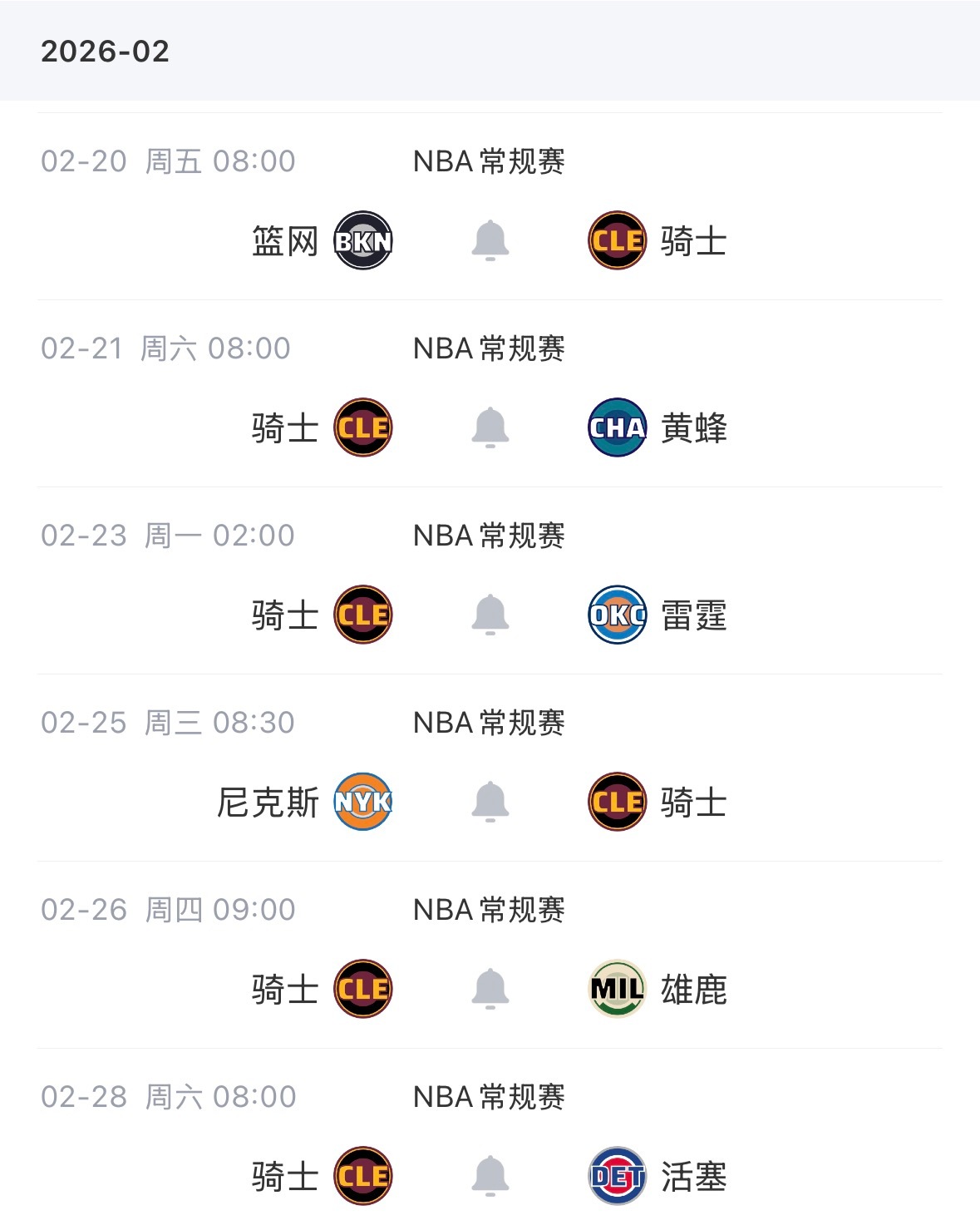Enable reminder bell for Cavaliers vs Thunder game

(x=490, y=615)
